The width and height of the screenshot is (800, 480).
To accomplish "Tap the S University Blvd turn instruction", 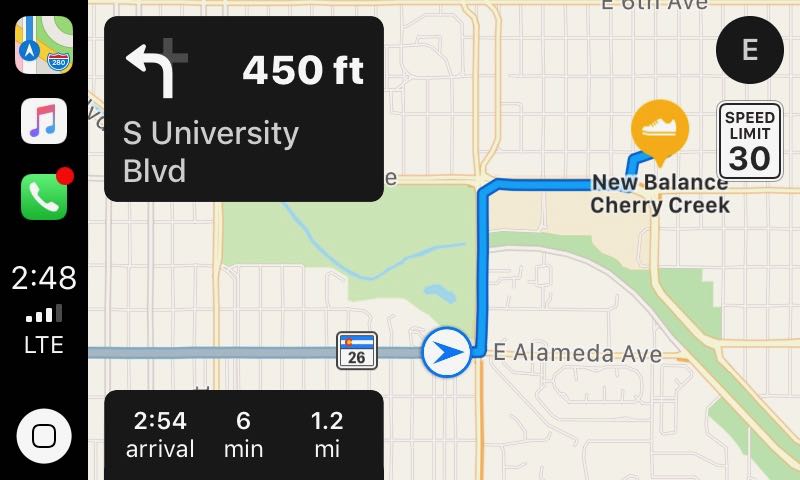I will tap(243, 109).
